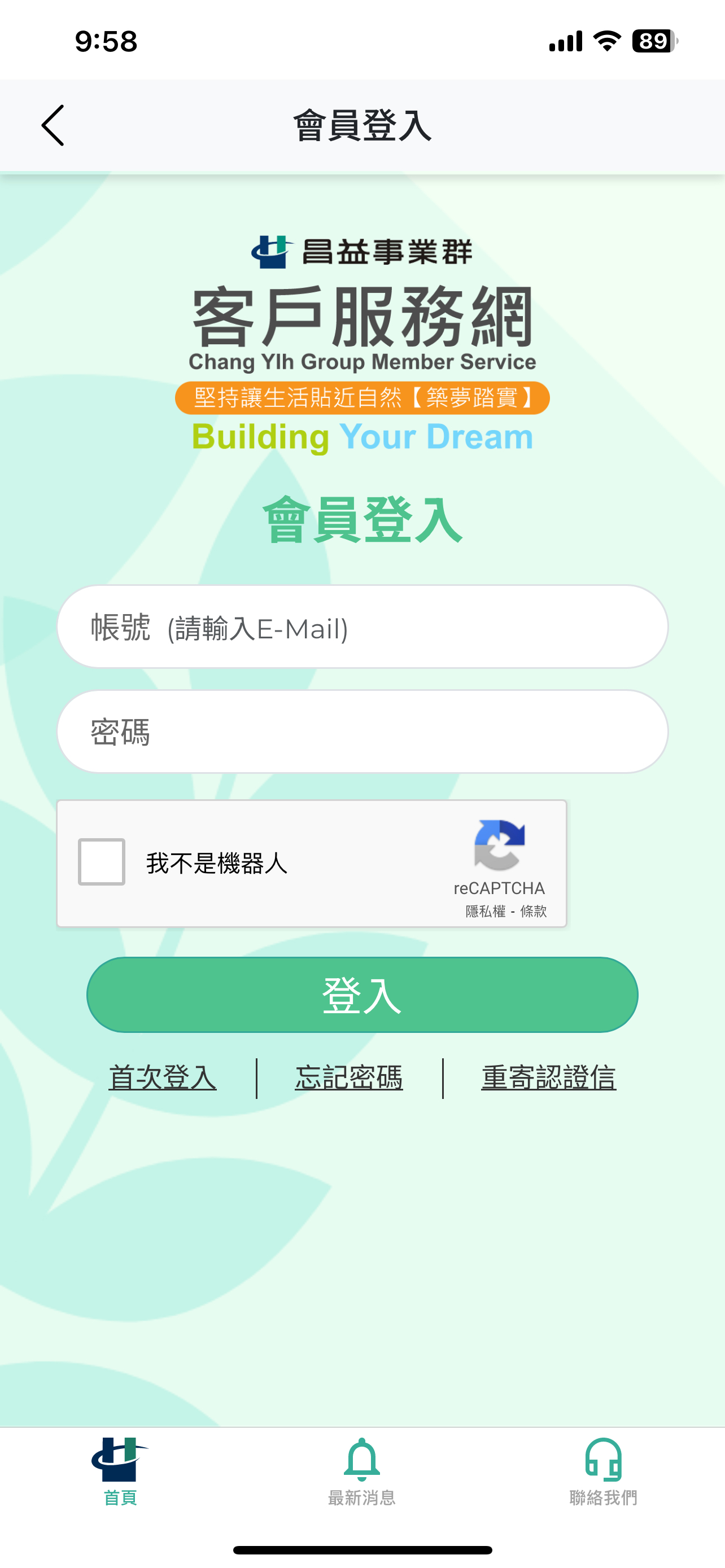Tap 重寄認證信 to resend verification email
The width and height of the screenshot is (725, 1568).
tap(548, 1078)
